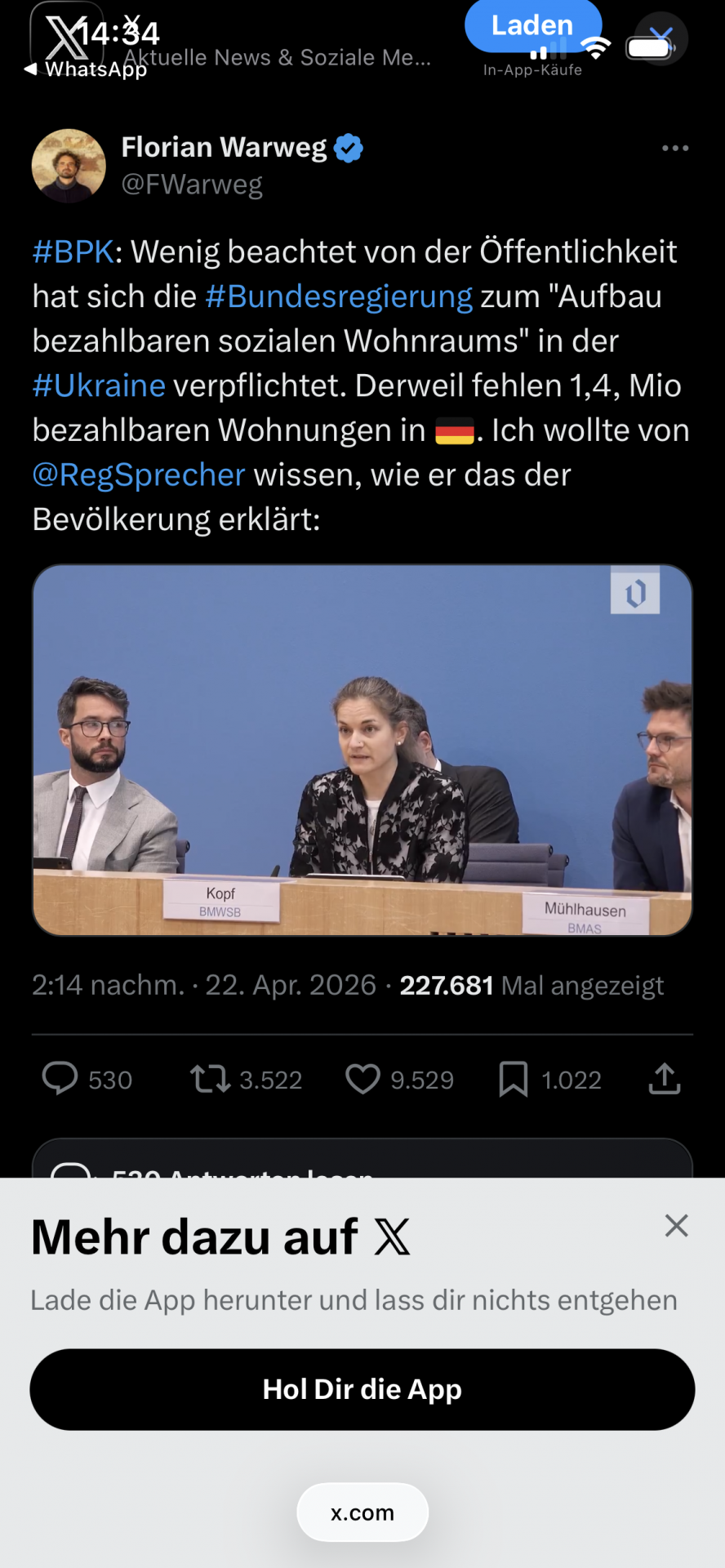Image resolution: width=725 pixels, height=1568 pixels.
Task: Bookmark this tweet
Action: [514, 1079]
